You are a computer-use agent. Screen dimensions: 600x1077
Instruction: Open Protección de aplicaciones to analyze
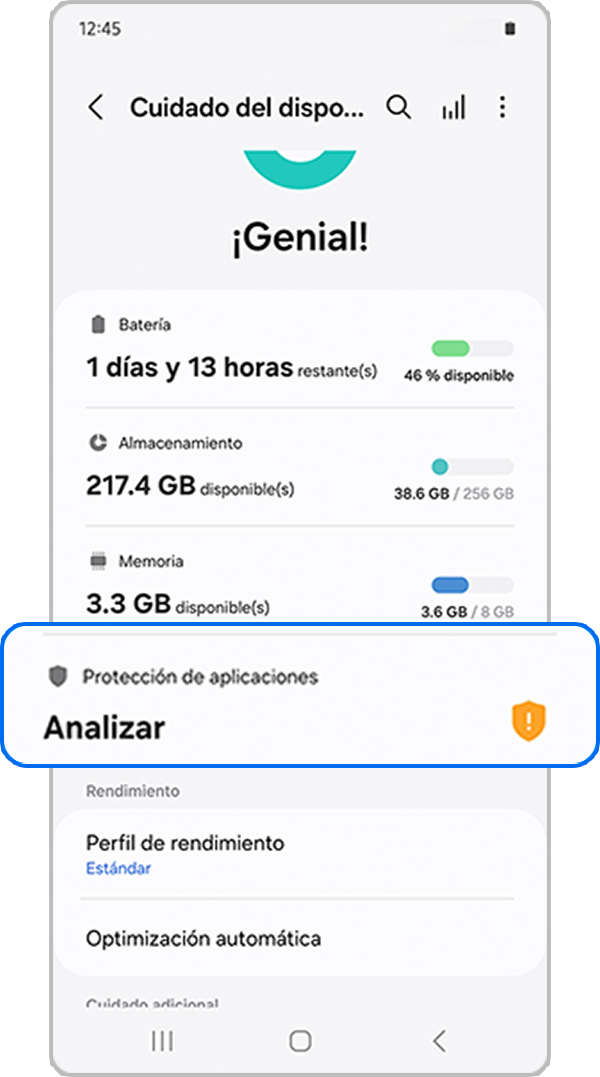300,704
